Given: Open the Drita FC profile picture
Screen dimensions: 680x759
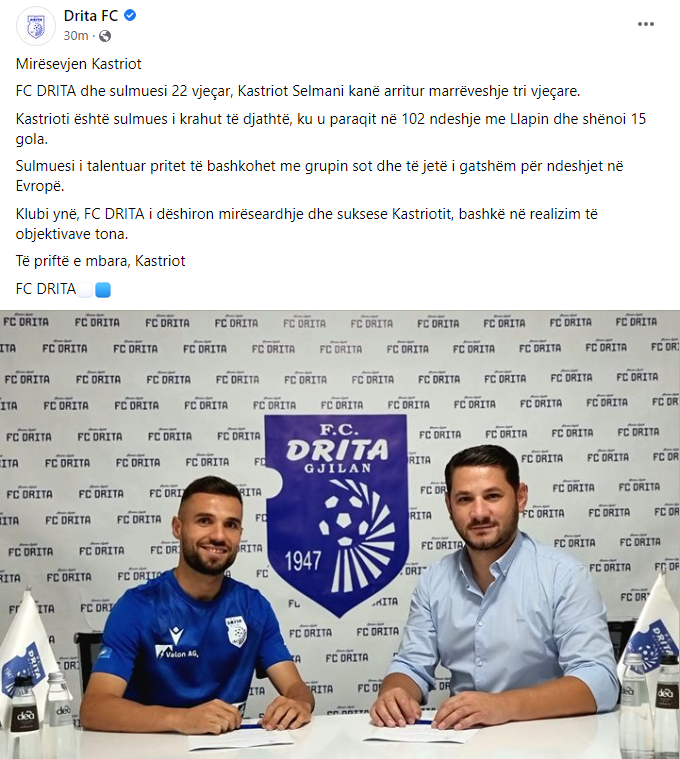Looking at the screenshot, I should (36, 25).
